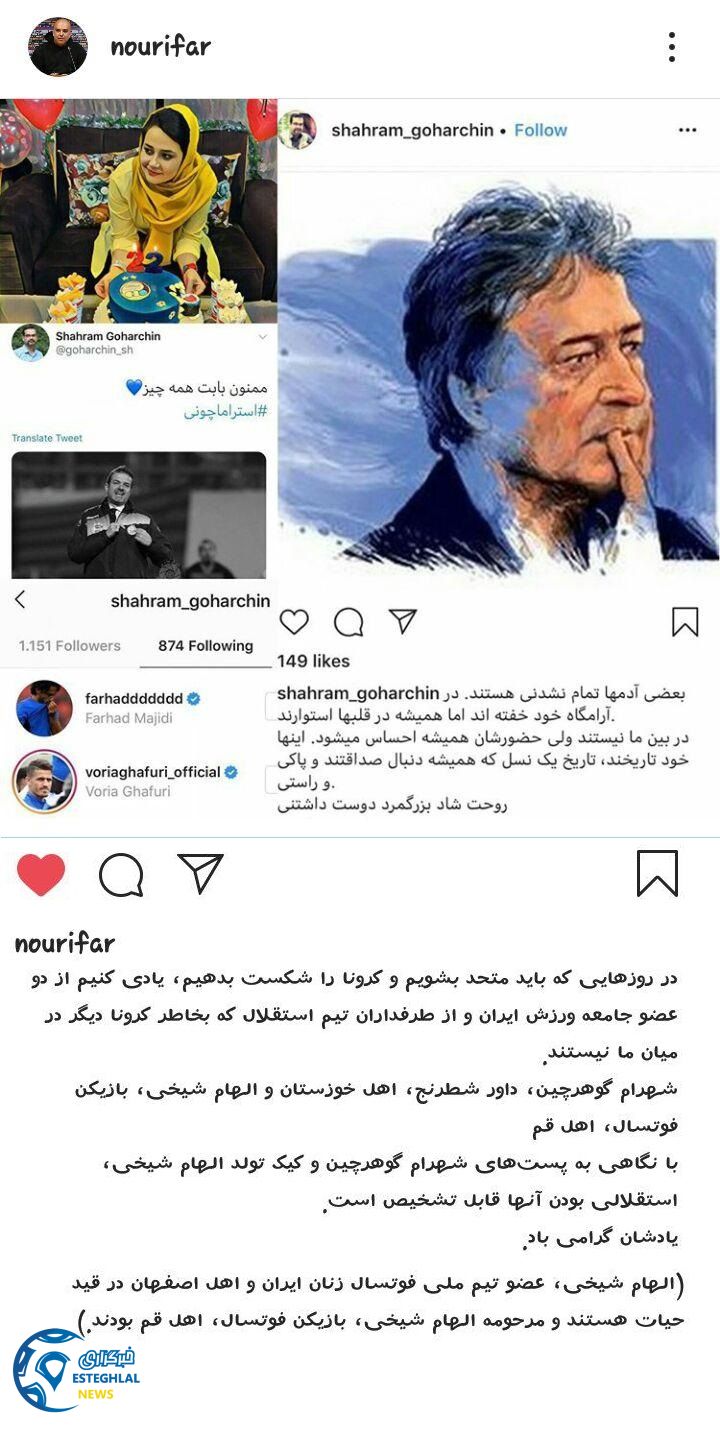720x1434 pixels.
Task: Open the comment icon on shahram_goharchin's post
Action: (347, 620)
